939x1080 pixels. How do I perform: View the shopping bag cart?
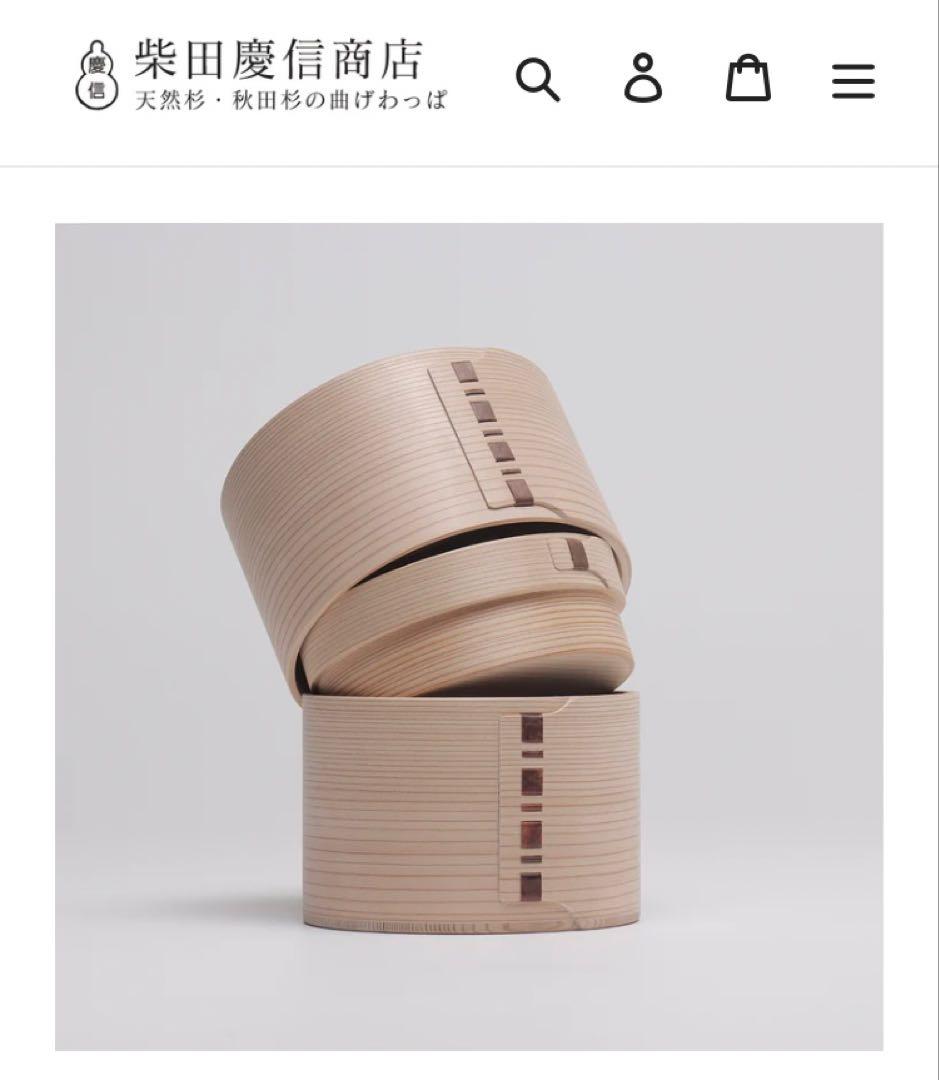(748, 78)
